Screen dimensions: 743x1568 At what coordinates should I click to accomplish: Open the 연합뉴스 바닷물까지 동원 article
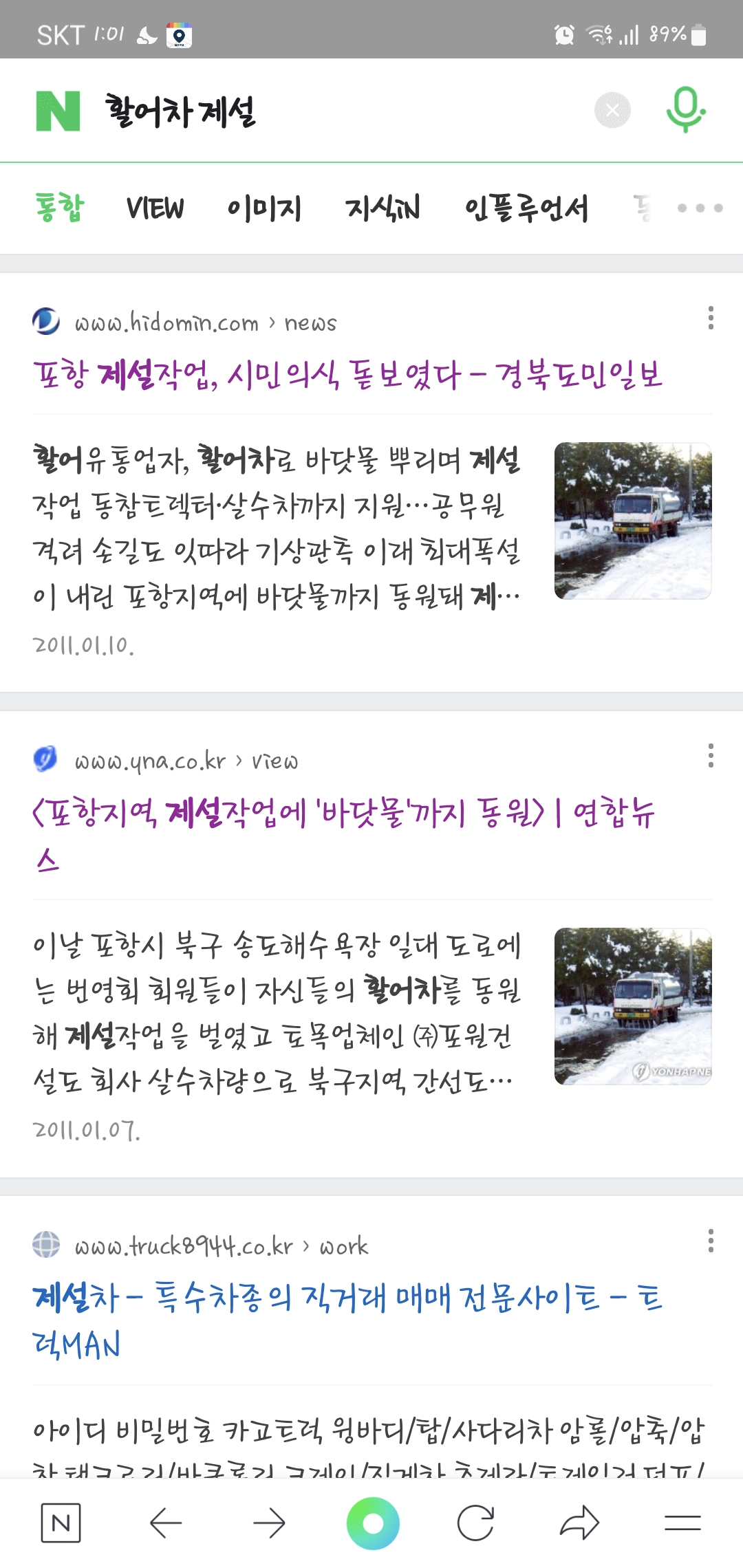[x=344, y=814]
